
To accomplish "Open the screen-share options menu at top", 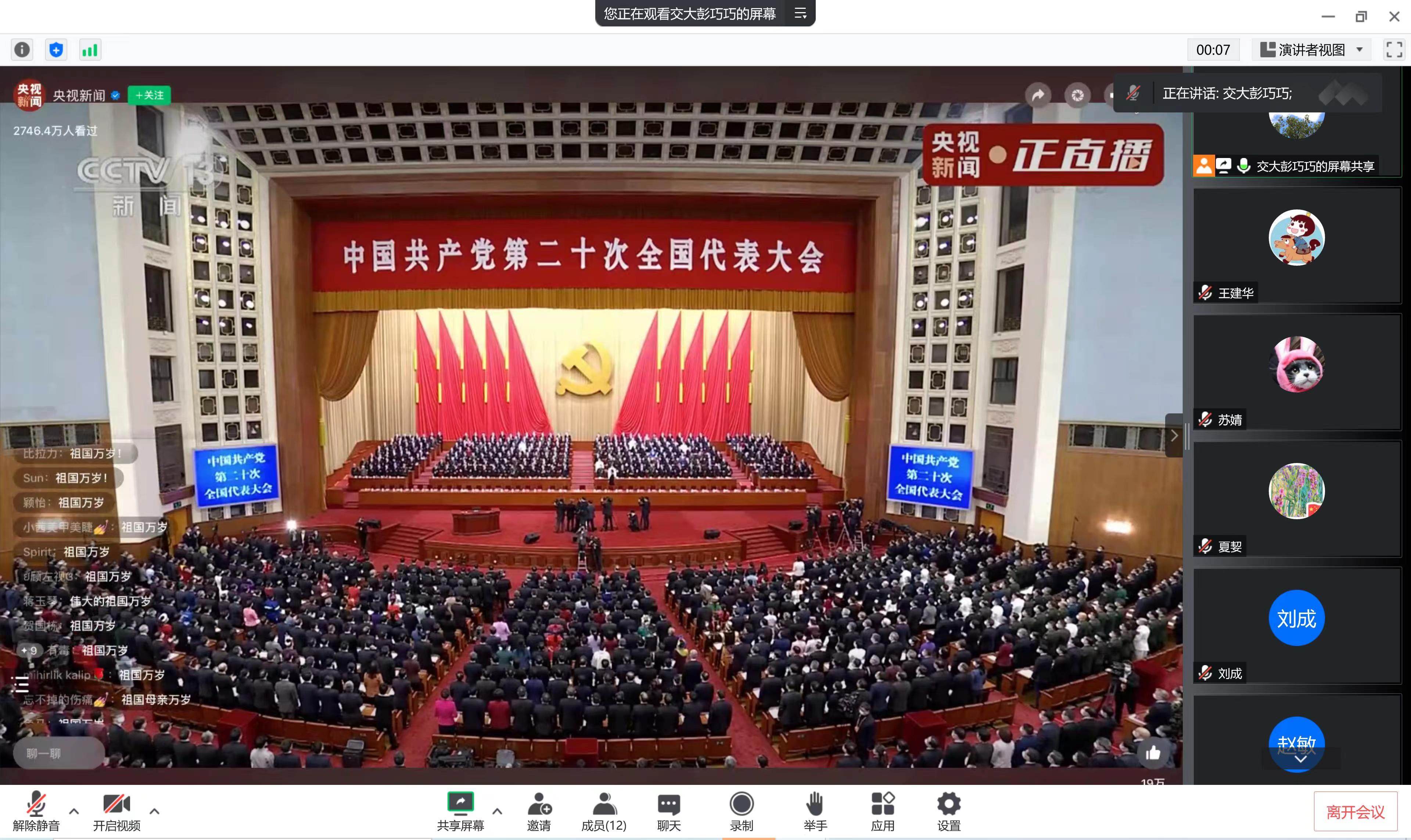I will tap(800, 14).
